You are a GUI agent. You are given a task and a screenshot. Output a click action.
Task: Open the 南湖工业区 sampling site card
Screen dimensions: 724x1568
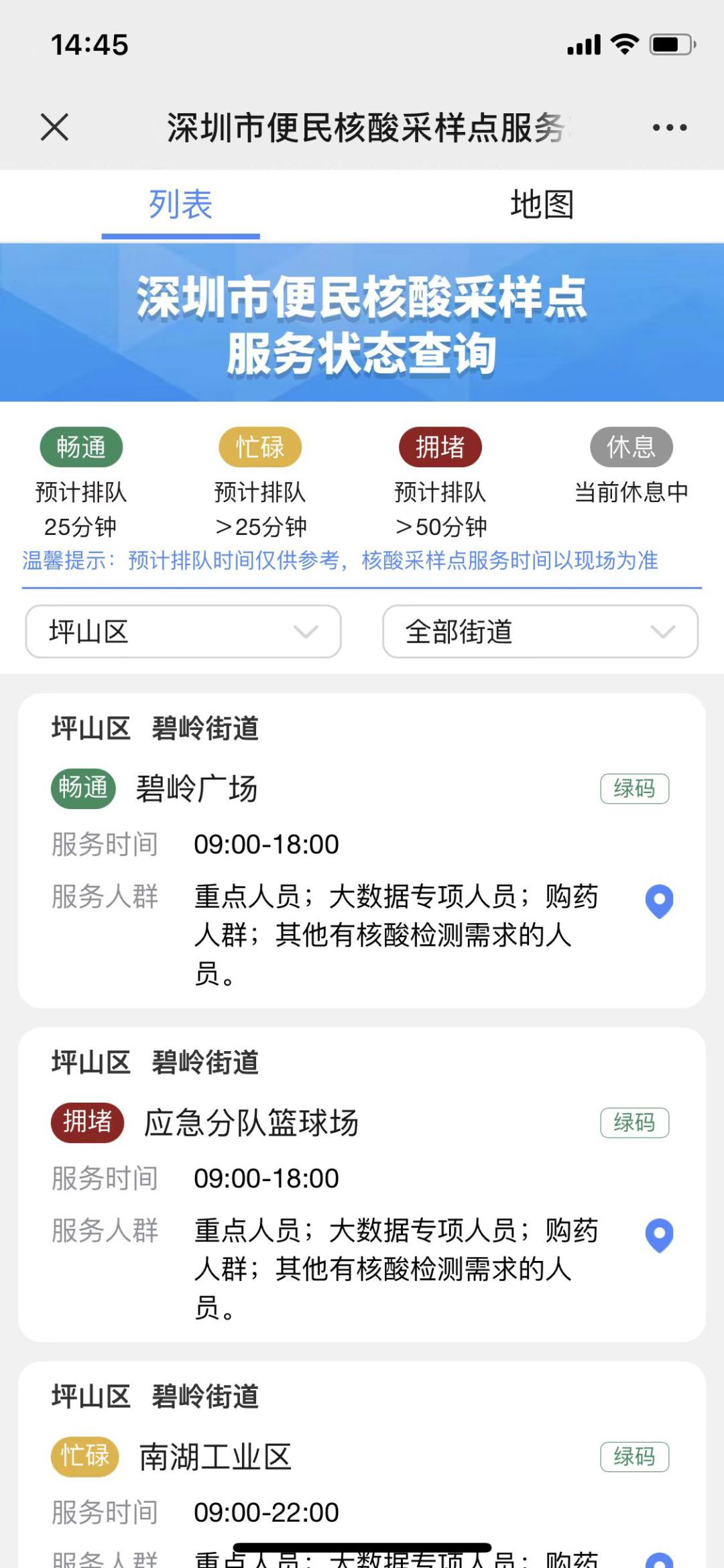coord(215,1457)
